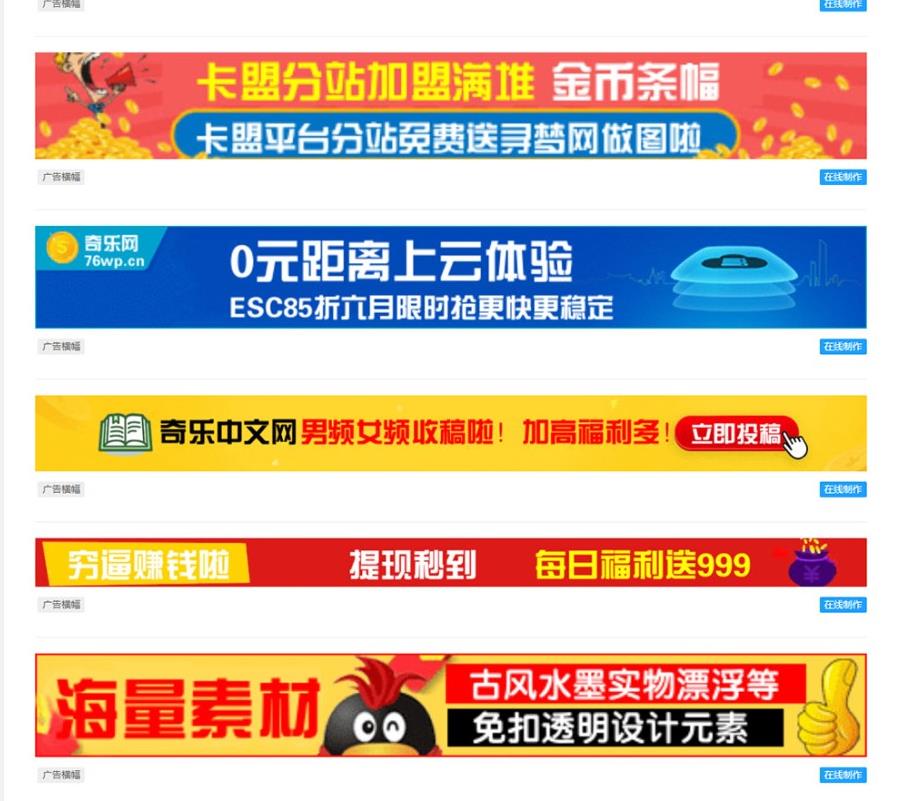897x801 pixels.
Task: Open the 穷逼赚钱啦 red banner template
Action: [450, 563]
